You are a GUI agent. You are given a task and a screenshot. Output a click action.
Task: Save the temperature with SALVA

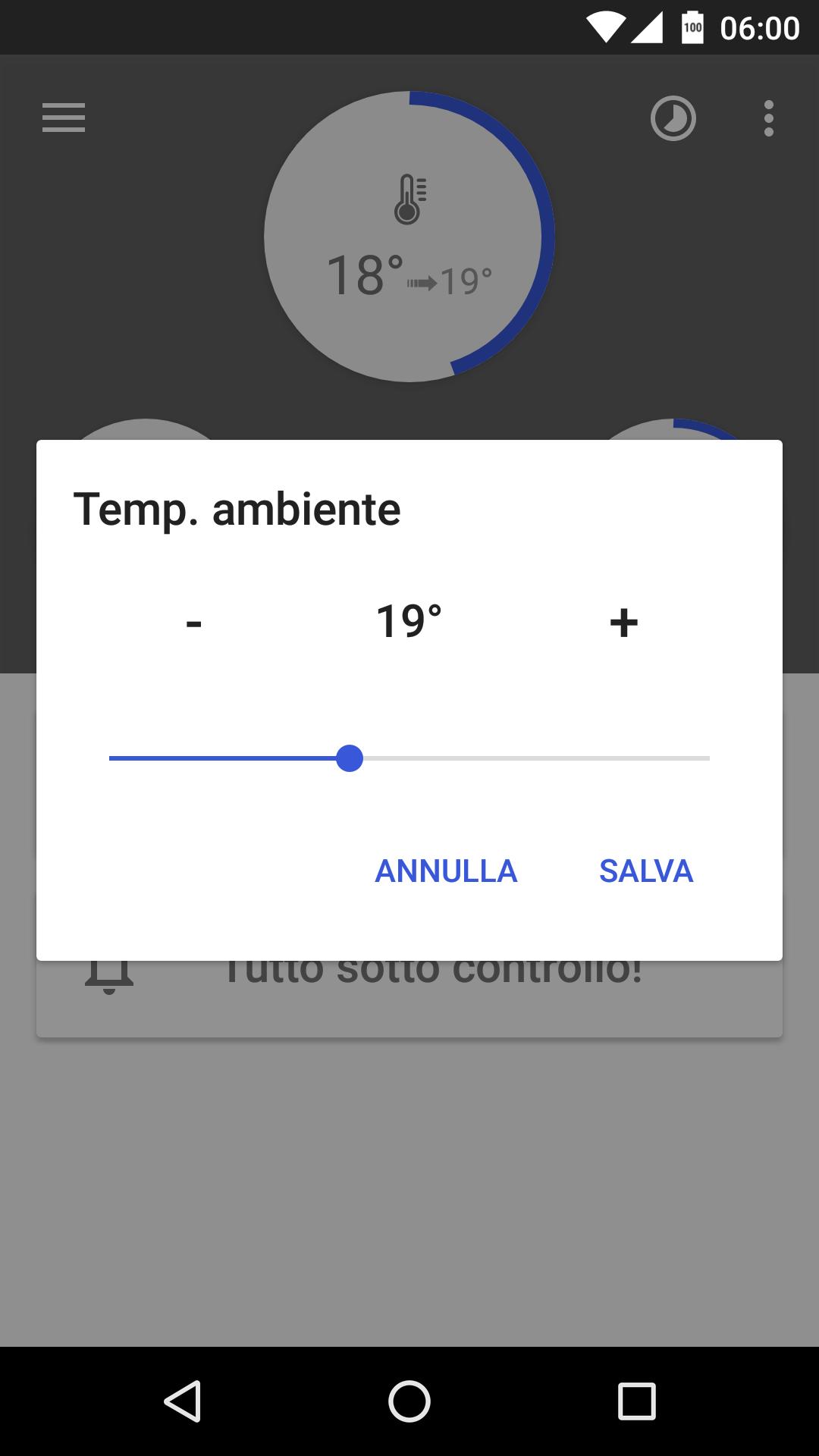click(x=646, y=871)
